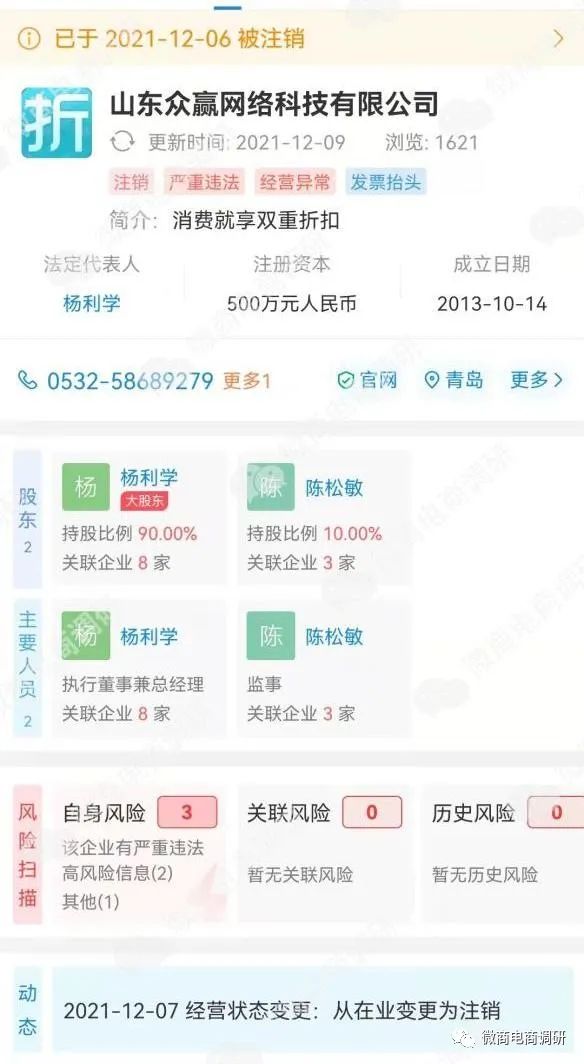584x1064 pixels.
Task: Open shareholder card for 陈松敏
Action: 324,518
